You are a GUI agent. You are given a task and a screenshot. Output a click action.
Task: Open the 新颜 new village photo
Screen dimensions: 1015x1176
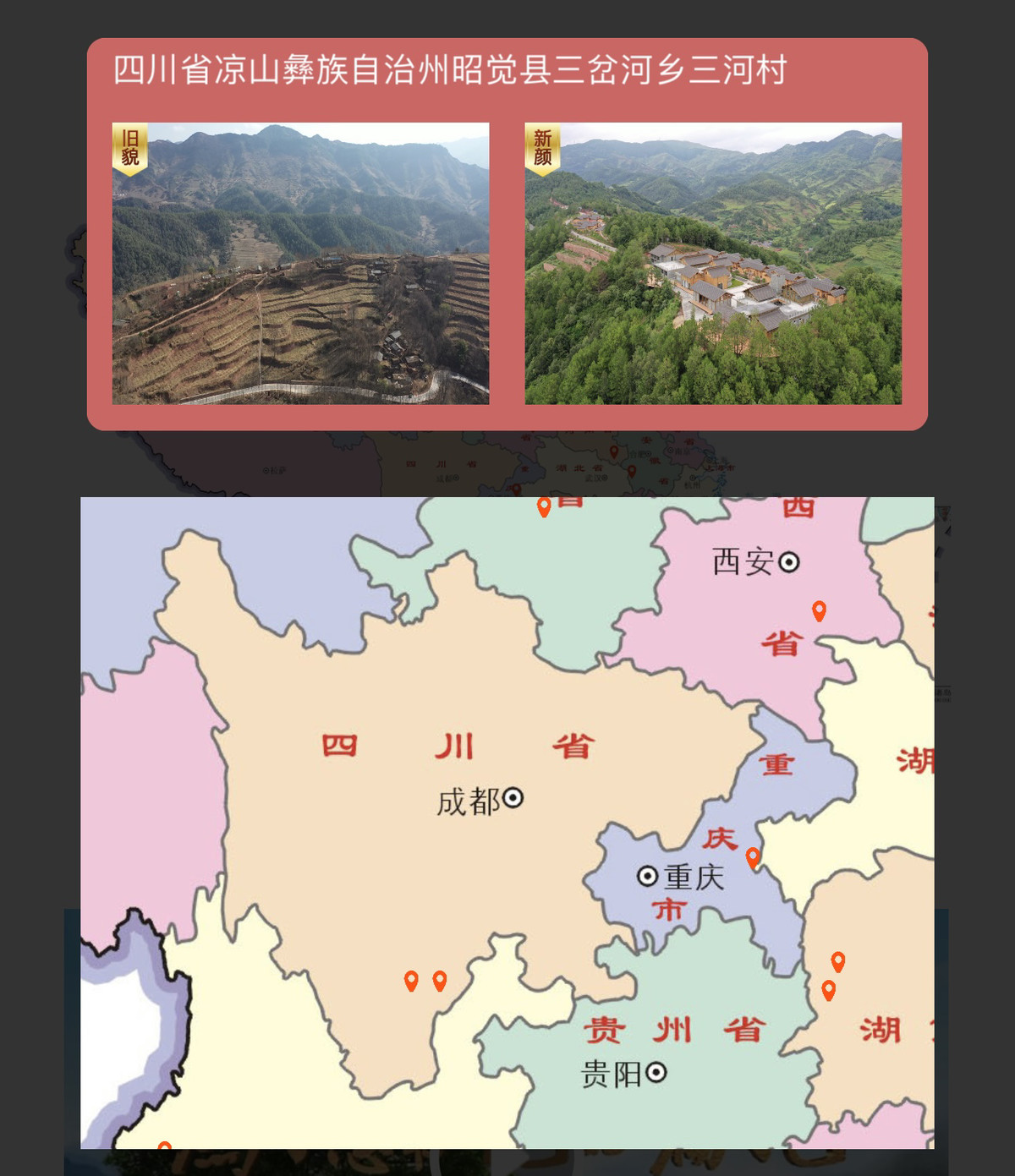pyautogui.click(x=713, y=263)
